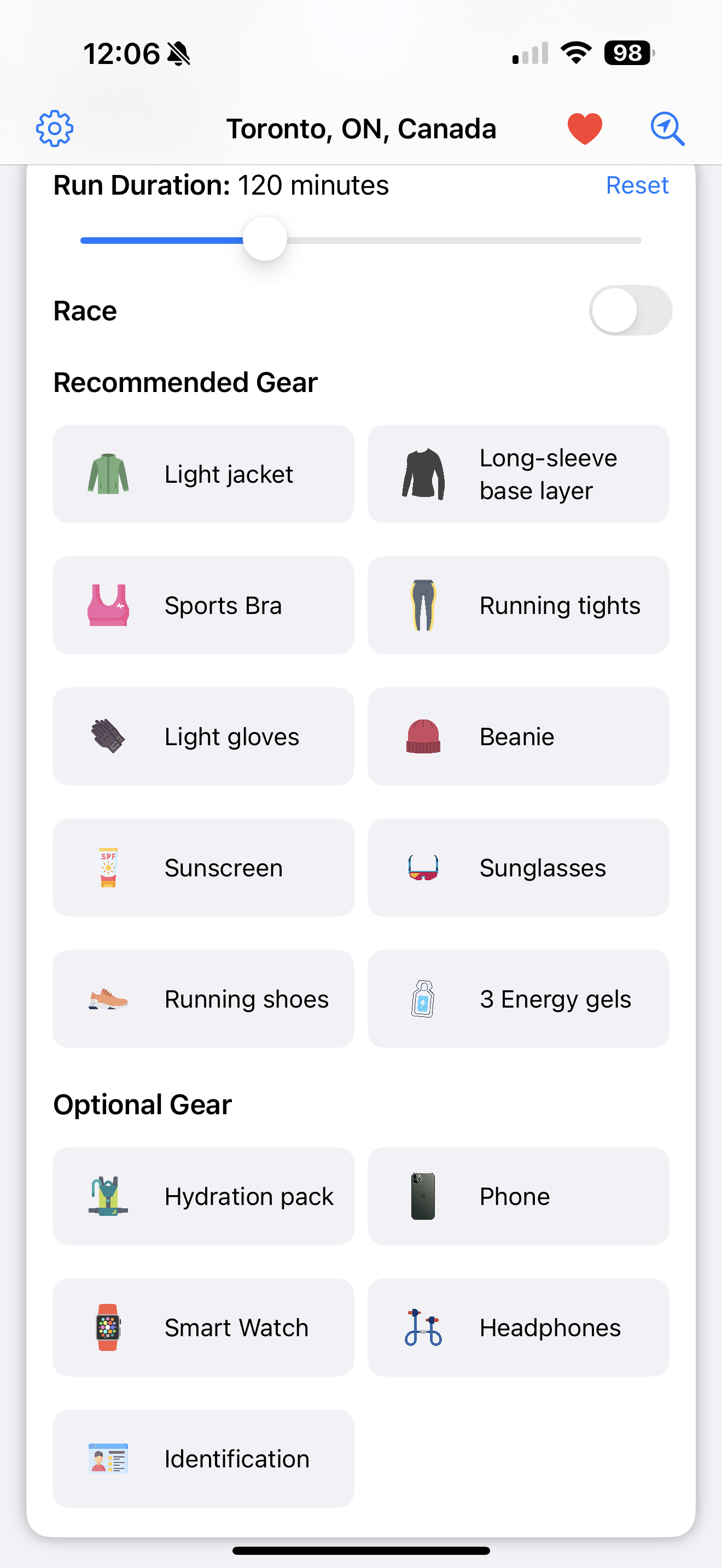722x1568 pixels.
Task: Enable the Race toggle
Action: (630, 310)
